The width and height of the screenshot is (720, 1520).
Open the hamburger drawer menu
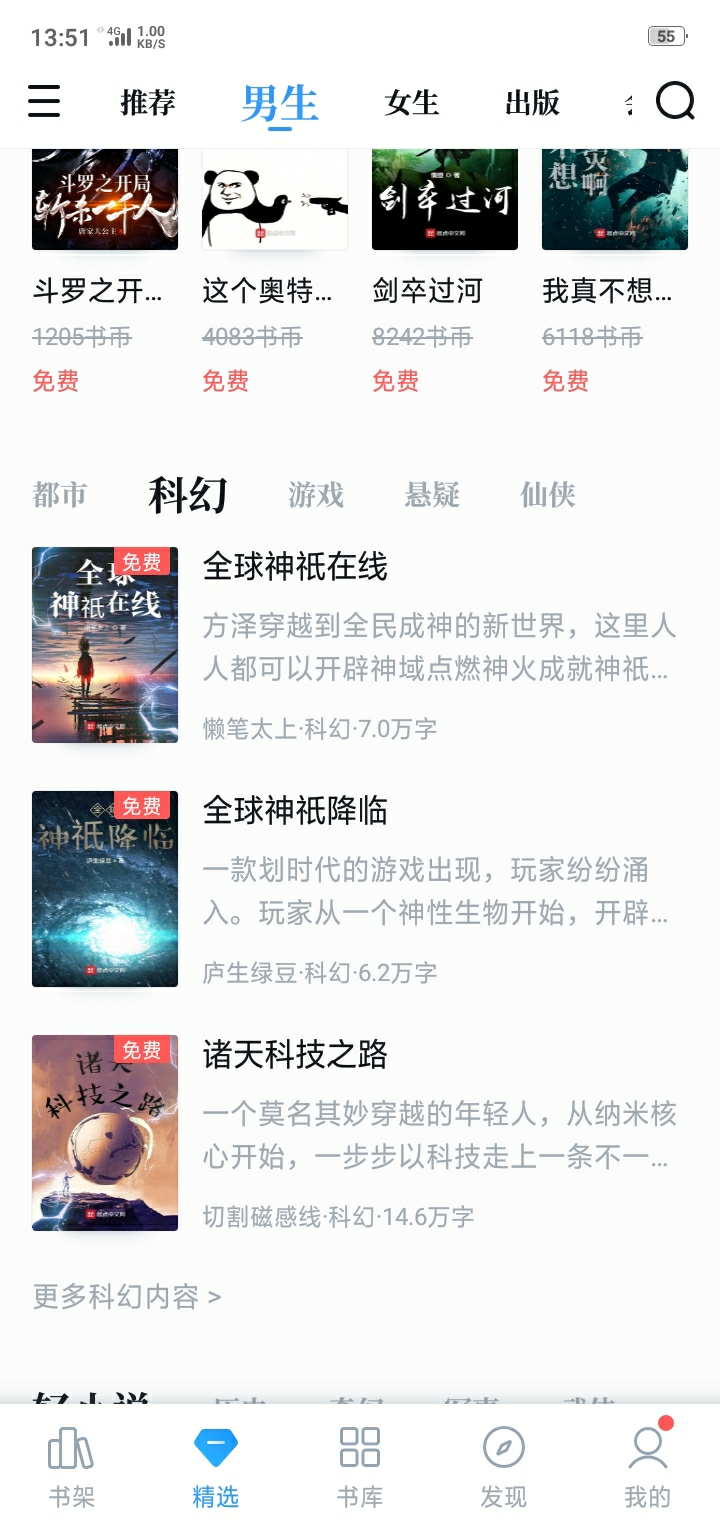pos(44,101)
